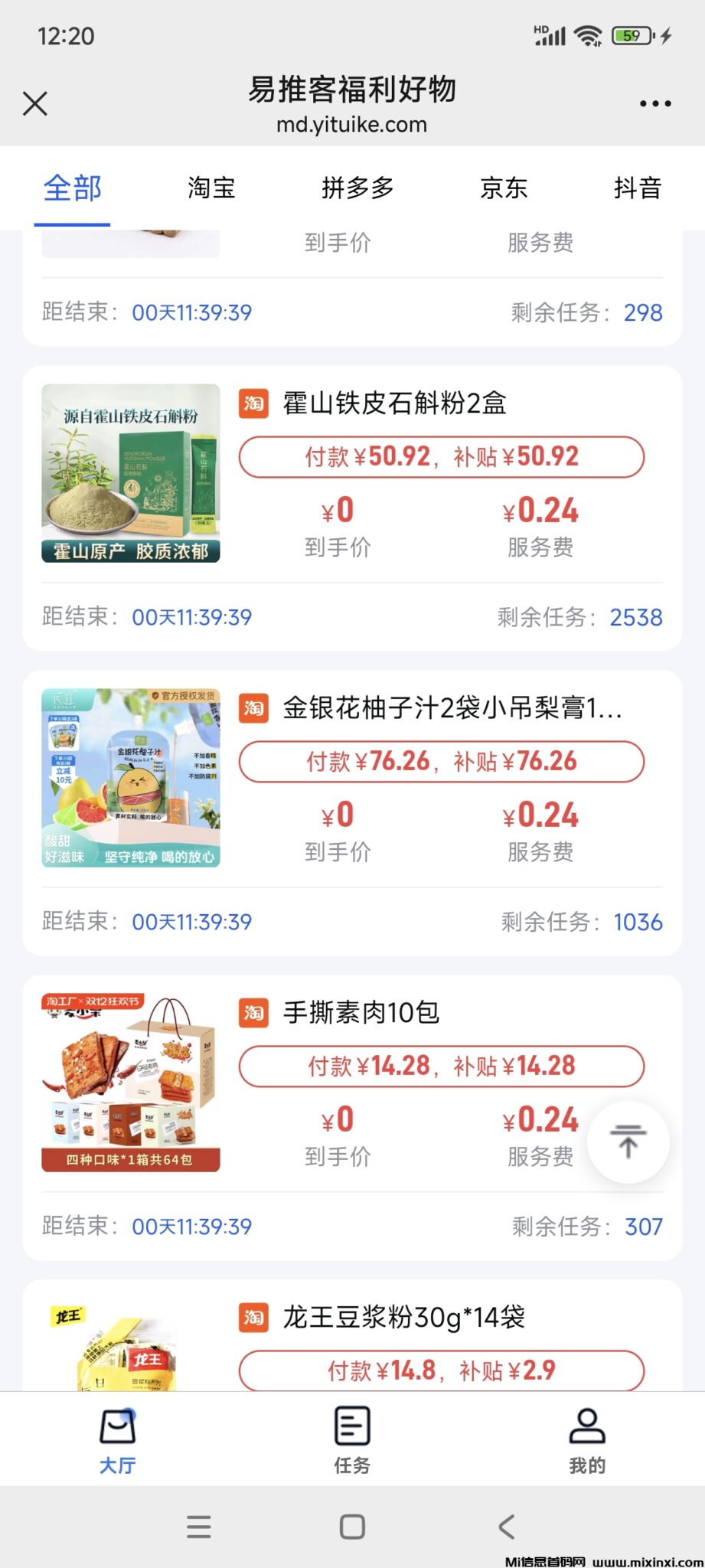The height and width of the screenshot is (1568, 705).
Task: Click the 付款¥14.28 补贴¥14.28 subsidy button
Action: 442,1065
